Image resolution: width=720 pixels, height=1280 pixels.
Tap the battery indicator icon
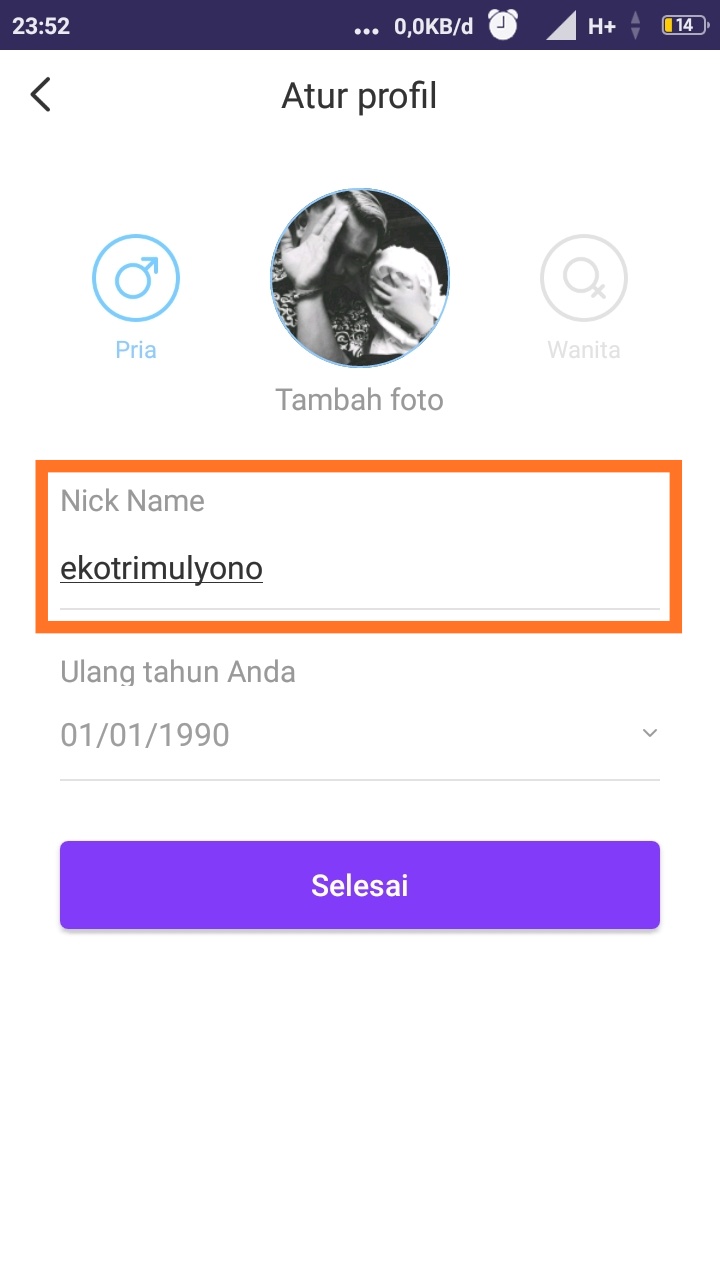point(681,25)
